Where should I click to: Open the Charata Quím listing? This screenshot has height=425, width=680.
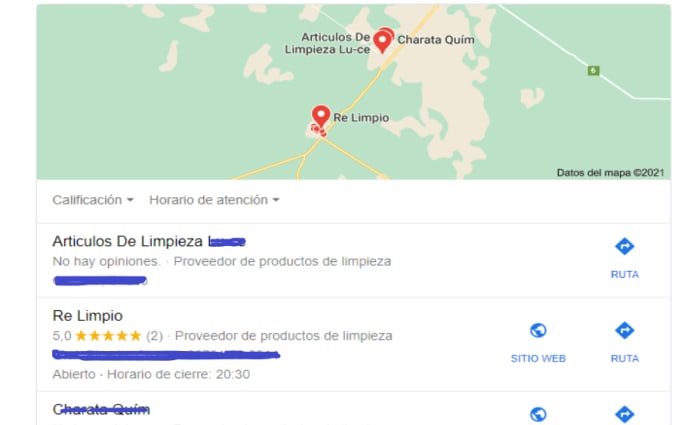pyautogui.click(x=101, y=409)
